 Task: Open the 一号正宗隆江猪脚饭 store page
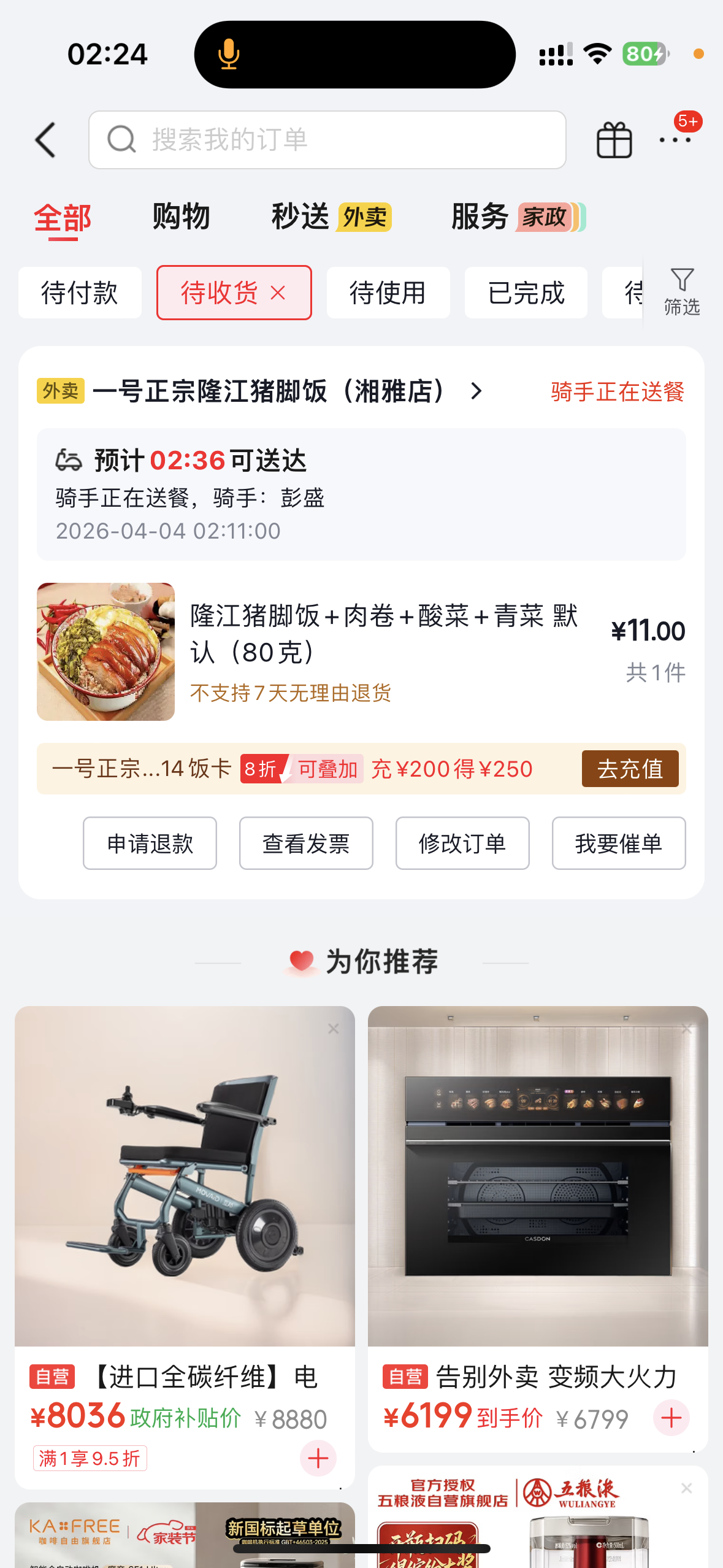[270, 391]
